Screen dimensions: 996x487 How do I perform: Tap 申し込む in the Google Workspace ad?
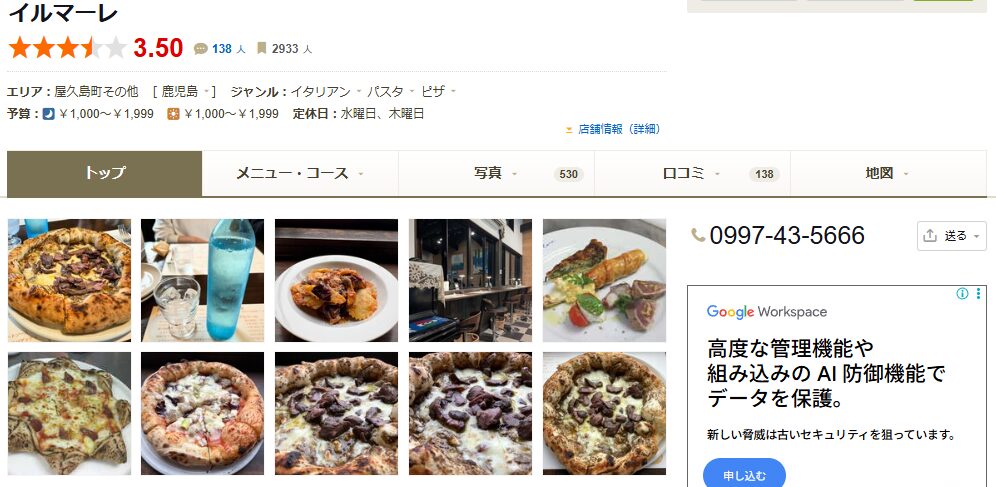(x=743, y=473)
